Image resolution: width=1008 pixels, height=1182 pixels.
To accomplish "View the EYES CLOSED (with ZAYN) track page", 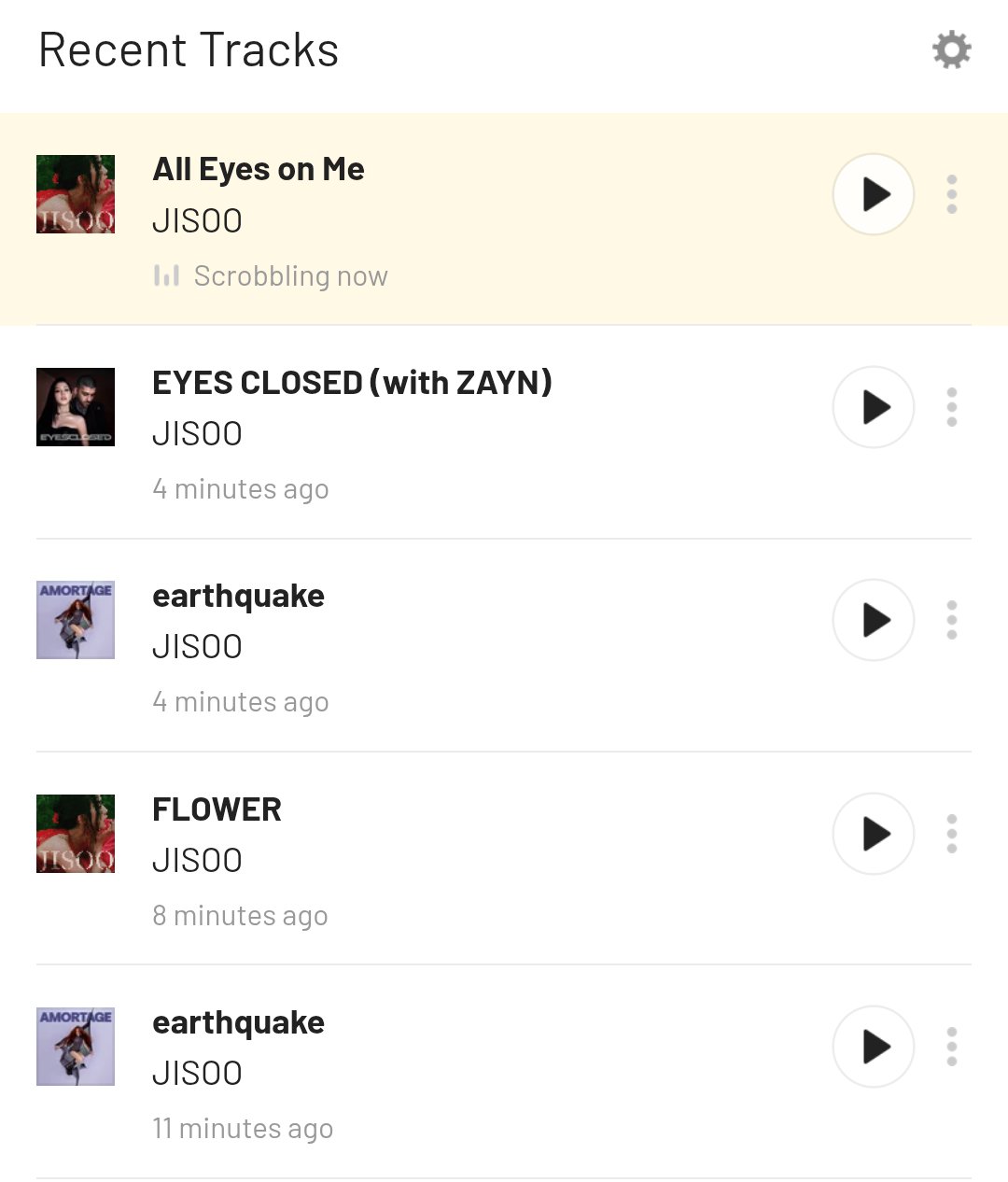I will [352, 383].
